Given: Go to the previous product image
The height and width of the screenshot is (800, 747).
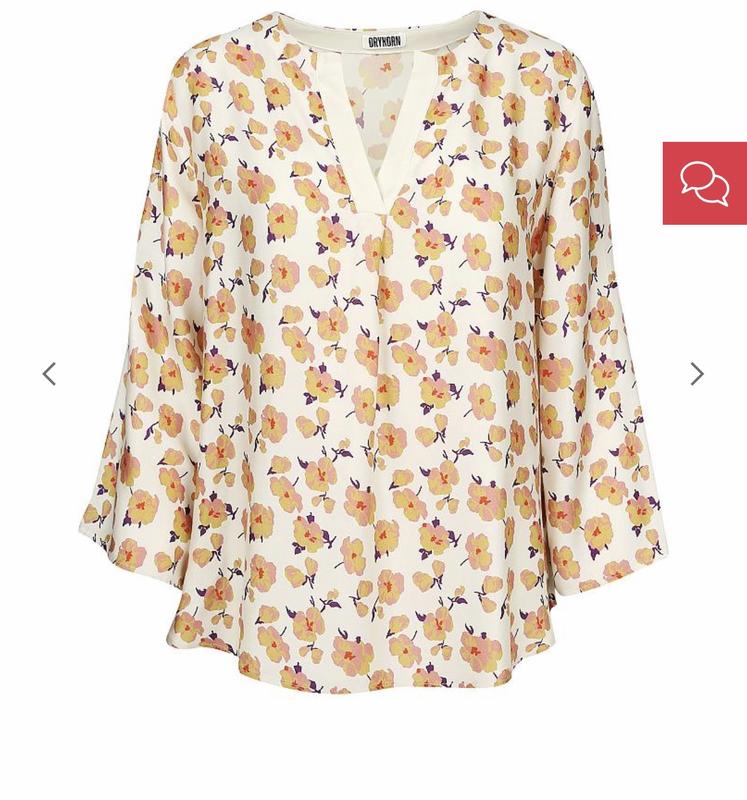Looking at the screenshot, I should [x=49, y=374].
